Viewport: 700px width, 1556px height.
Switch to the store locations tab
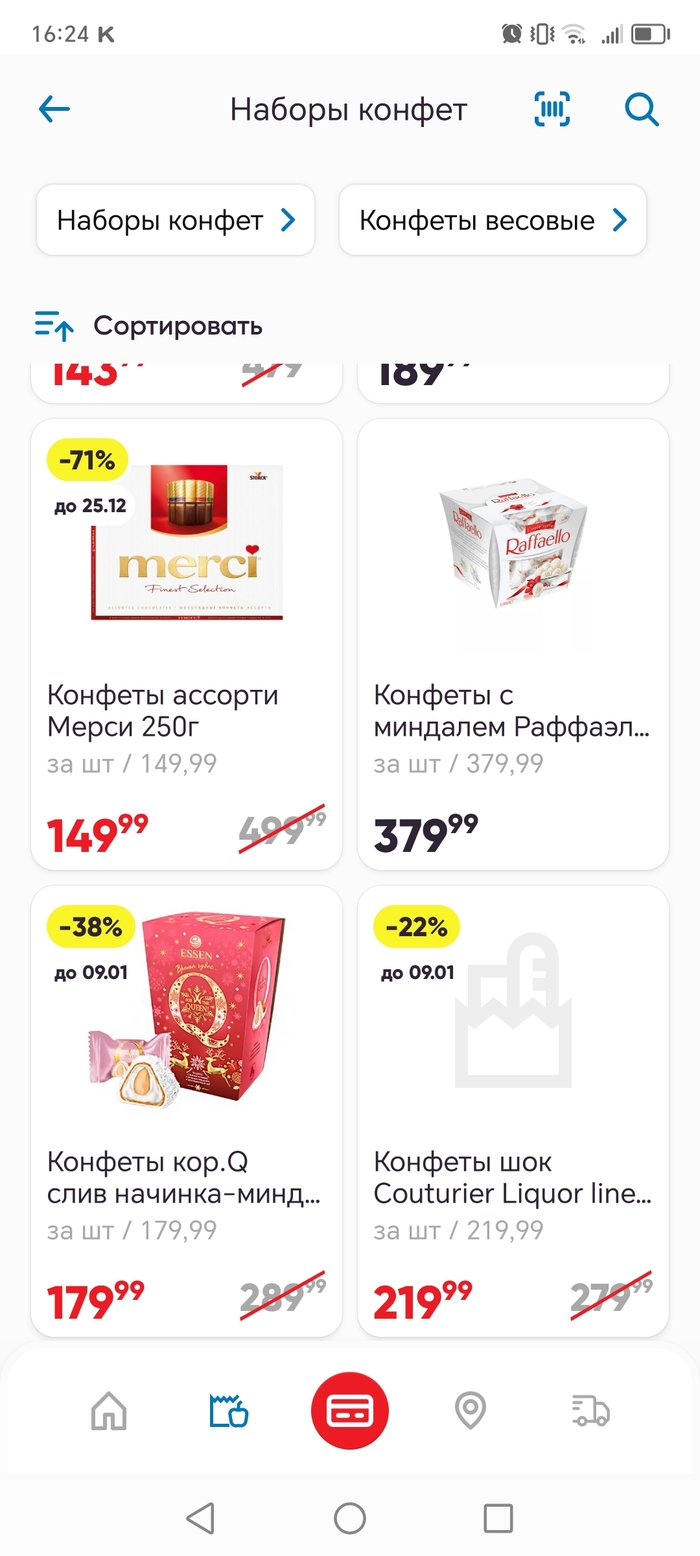(x=470, y=1411)
